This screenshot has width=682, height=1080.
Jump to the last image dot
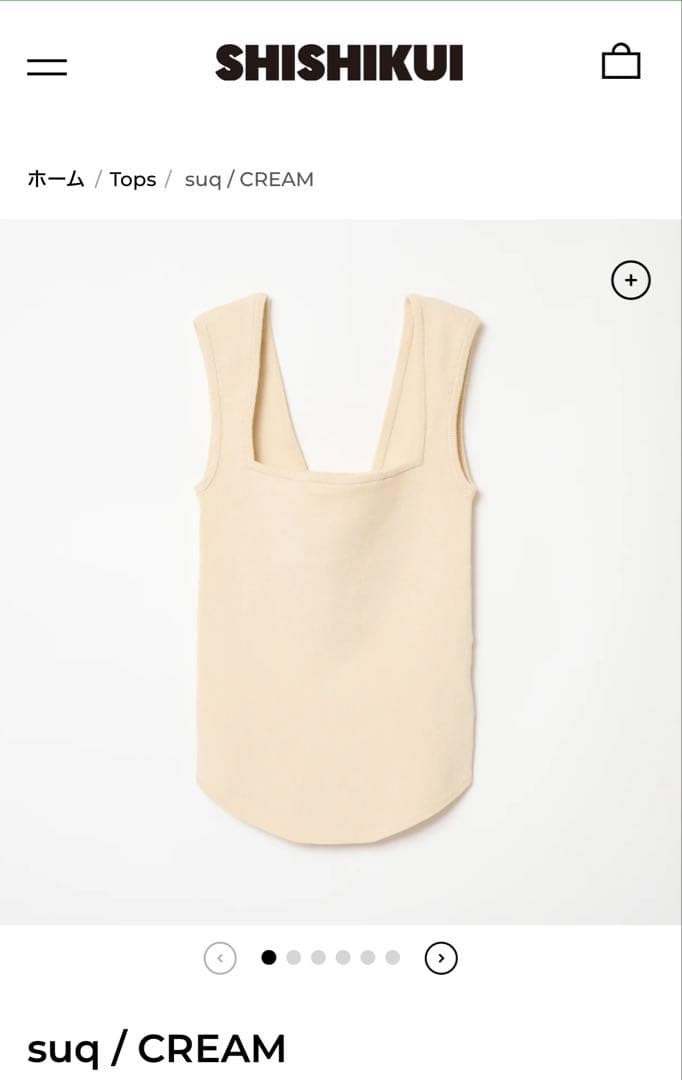coord(392,957)
